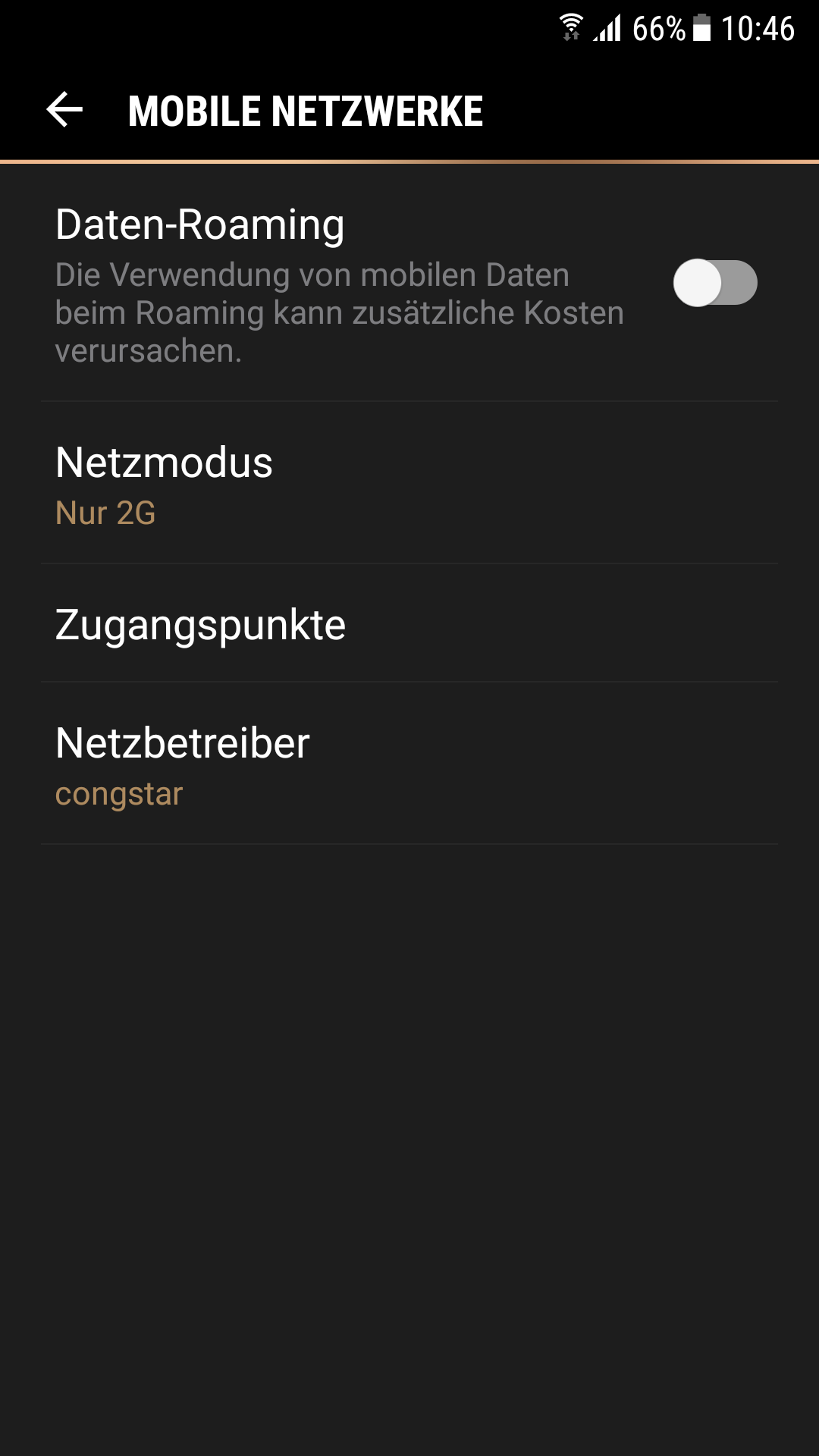Enable the Daten-Roaming switch
Viewport: 819px width, 1456px height.
coord(714,283)
